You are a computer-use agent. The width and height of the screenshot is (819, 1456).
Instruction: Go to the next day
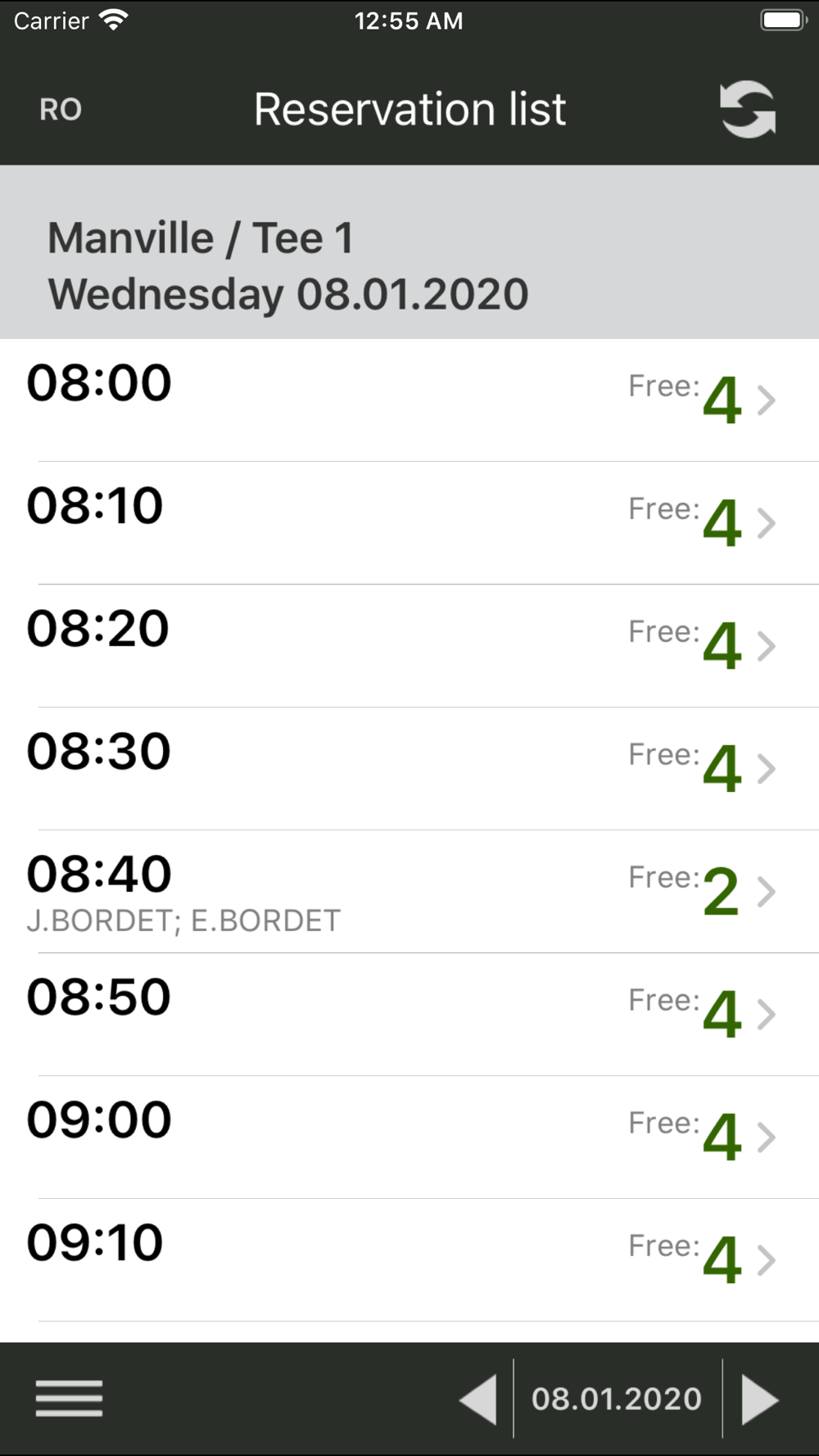click(760, 1399)
